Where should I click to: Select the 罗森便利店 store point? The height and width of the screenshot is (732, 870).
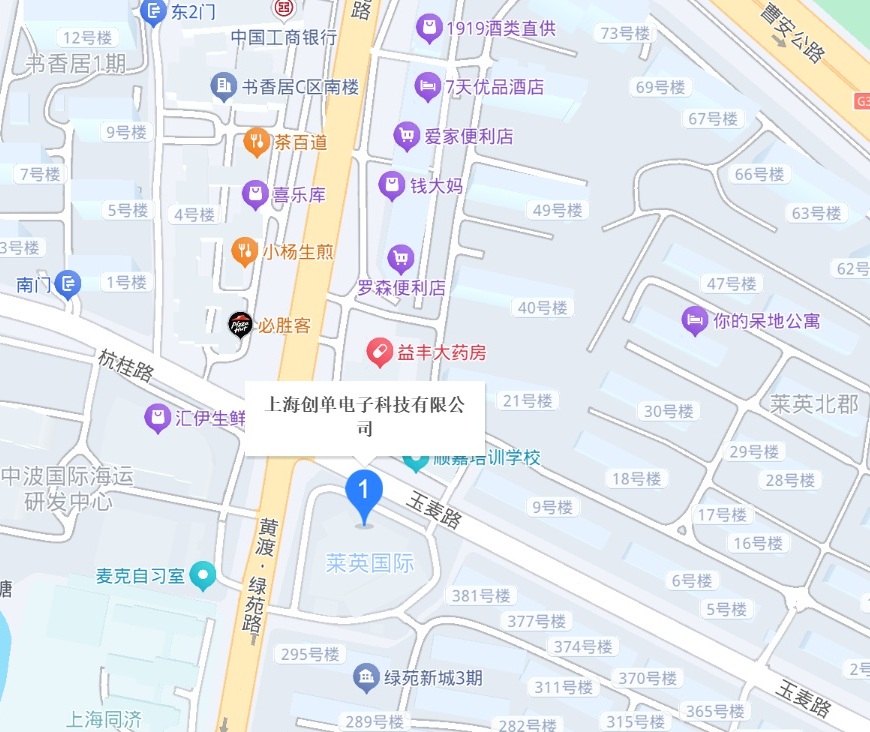400,260
